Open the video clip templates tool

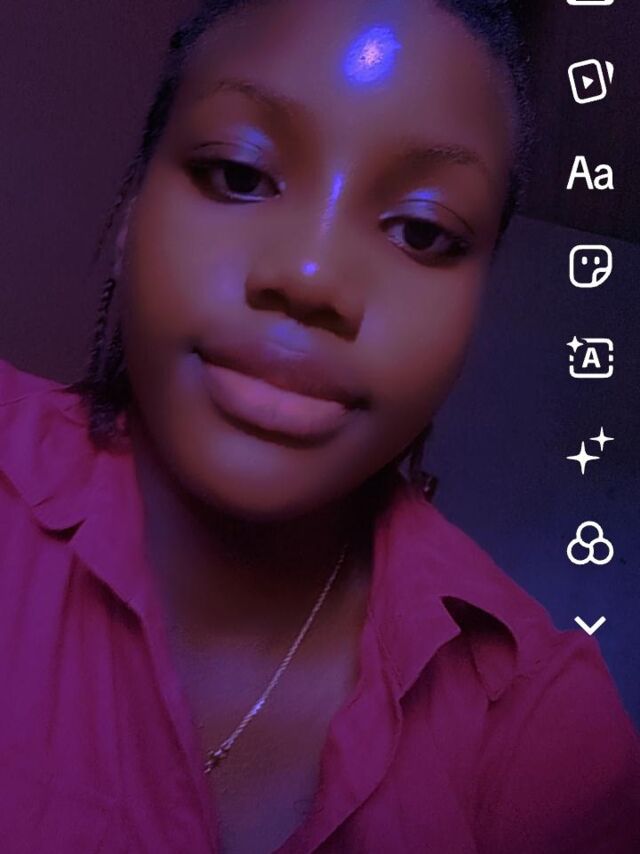590,81
